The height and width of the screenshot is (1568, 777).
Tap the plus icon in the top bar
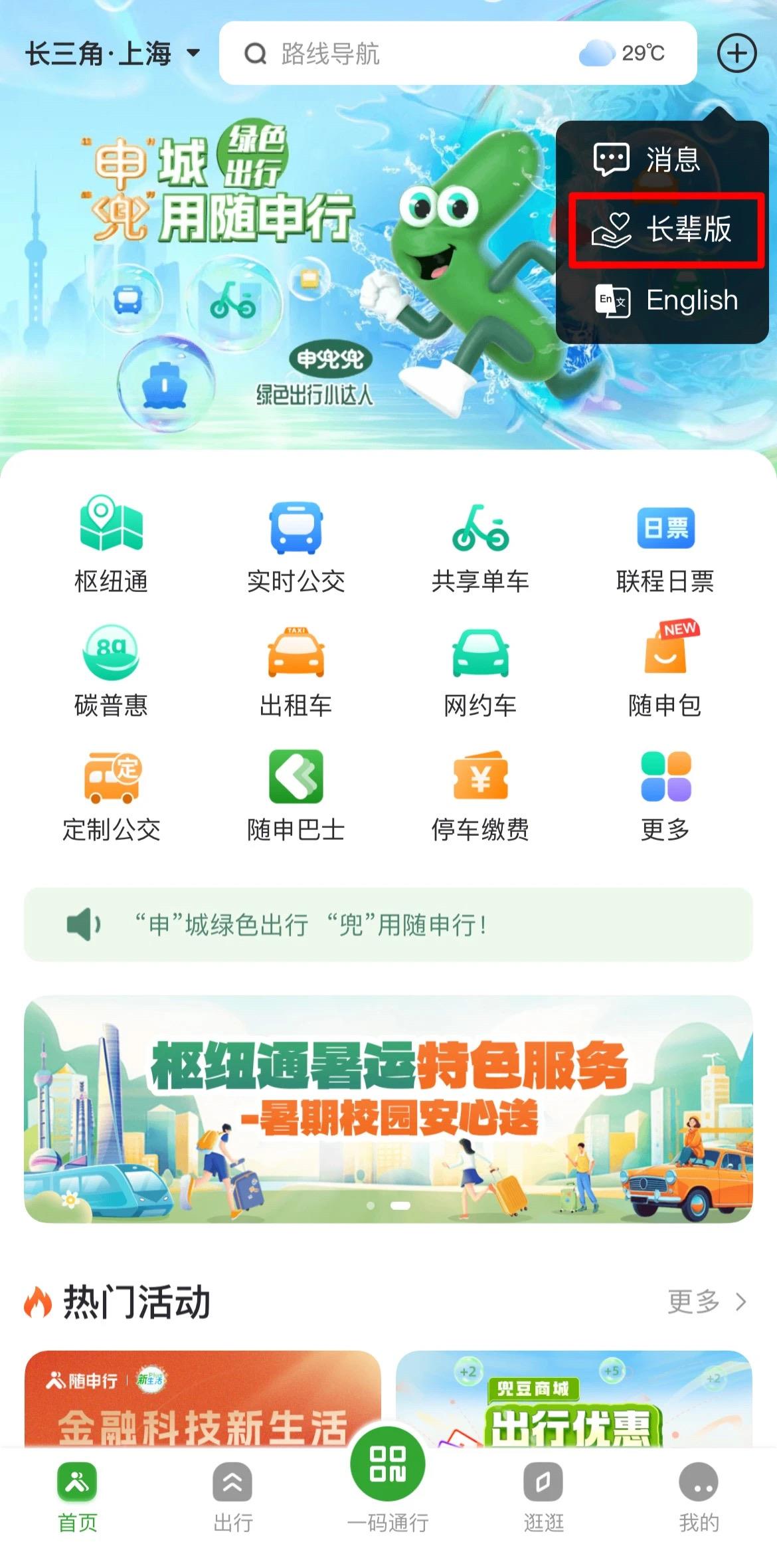(736, 53)
